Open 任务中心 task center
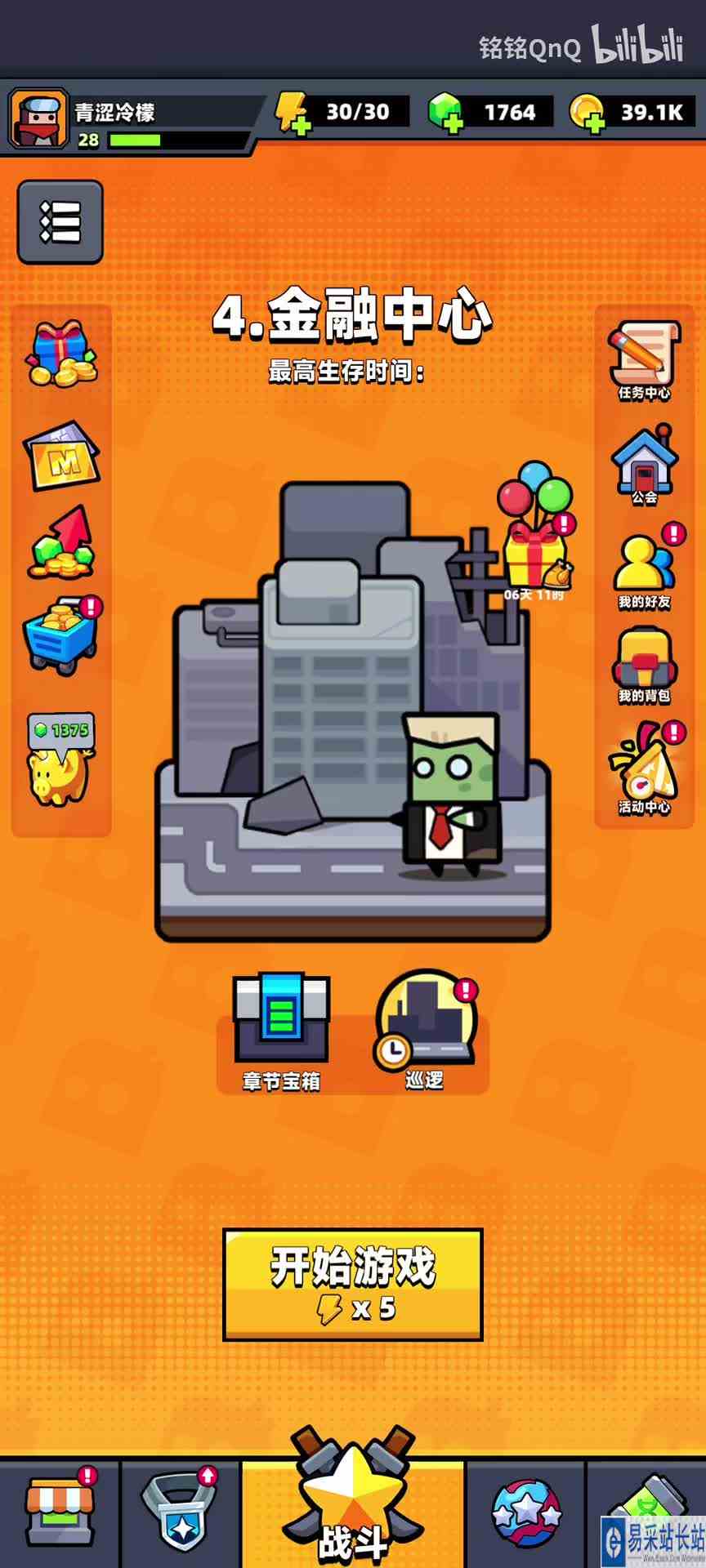Viewport: 706px width, 1568px height. click(x=644, y=360)
